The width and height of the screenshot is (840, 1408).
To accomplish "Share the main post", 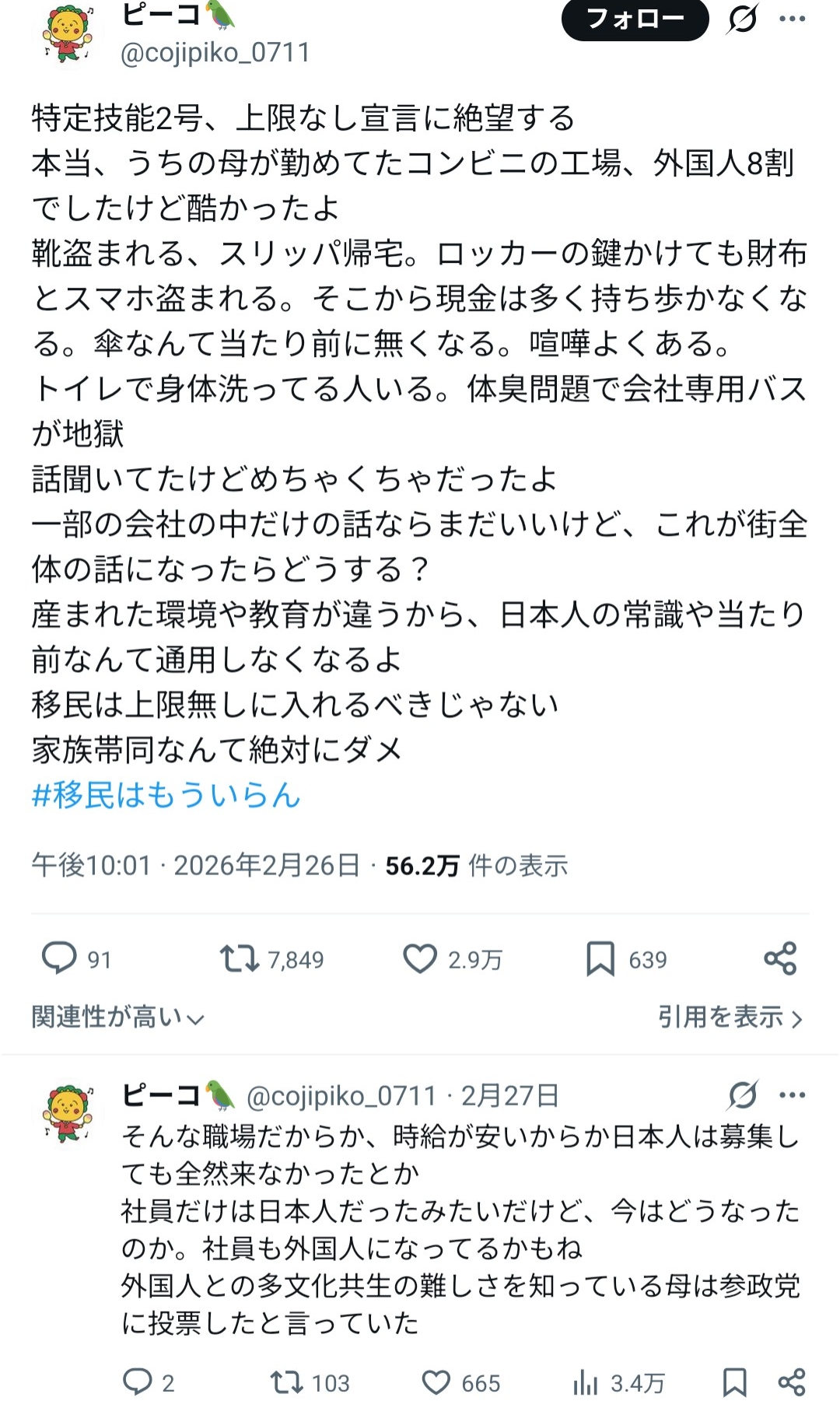I will pyautogui.click(x=780, y=958).
